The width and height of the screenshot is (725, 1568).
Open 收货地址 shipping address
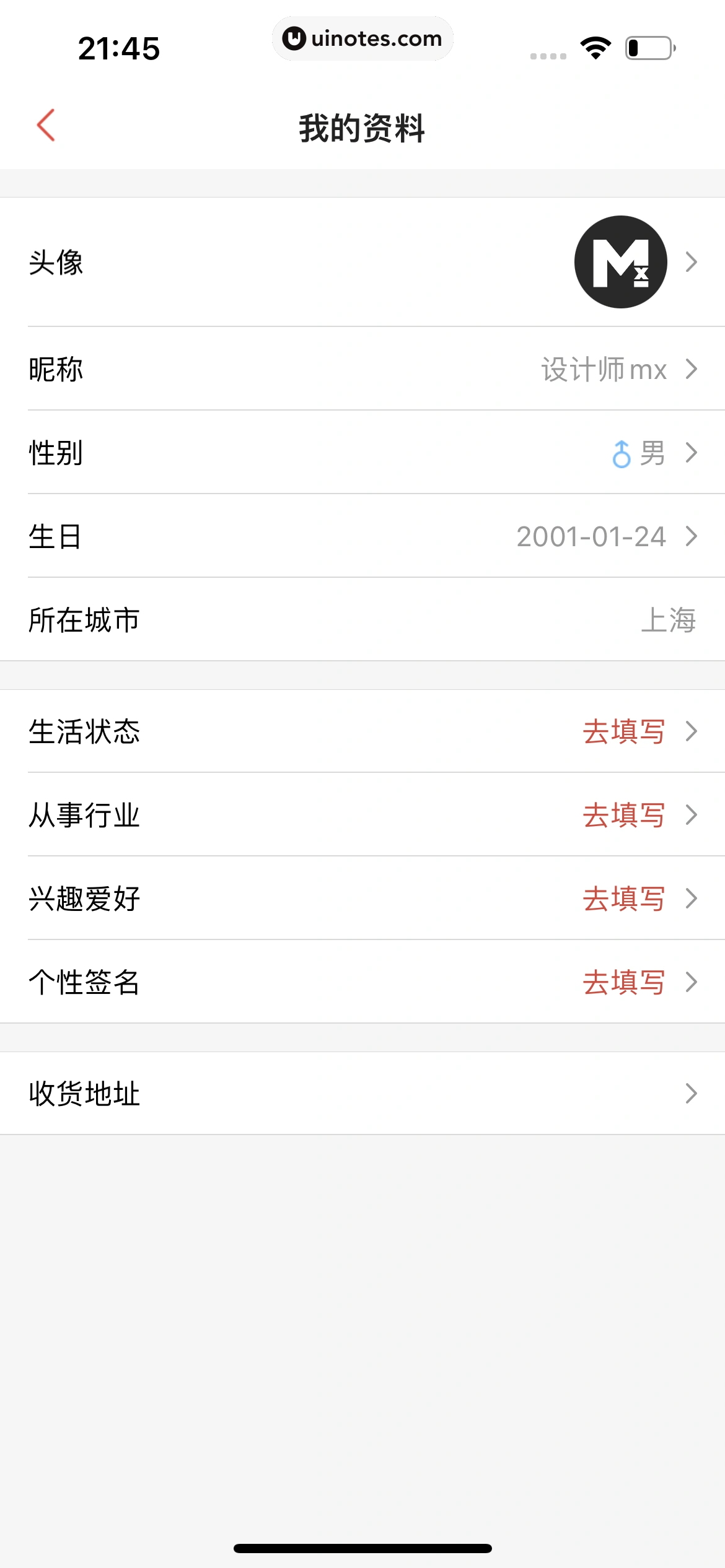tap(362, 1094)
